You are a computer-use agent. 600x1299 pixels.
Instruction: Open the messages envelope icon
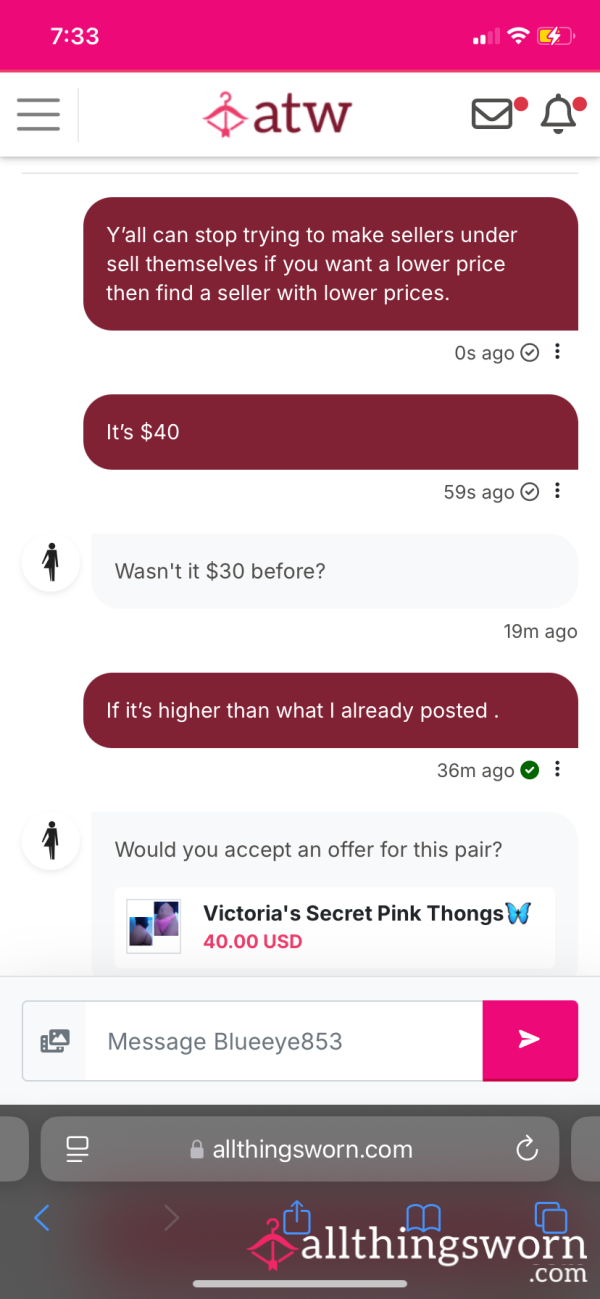(492, 114)
